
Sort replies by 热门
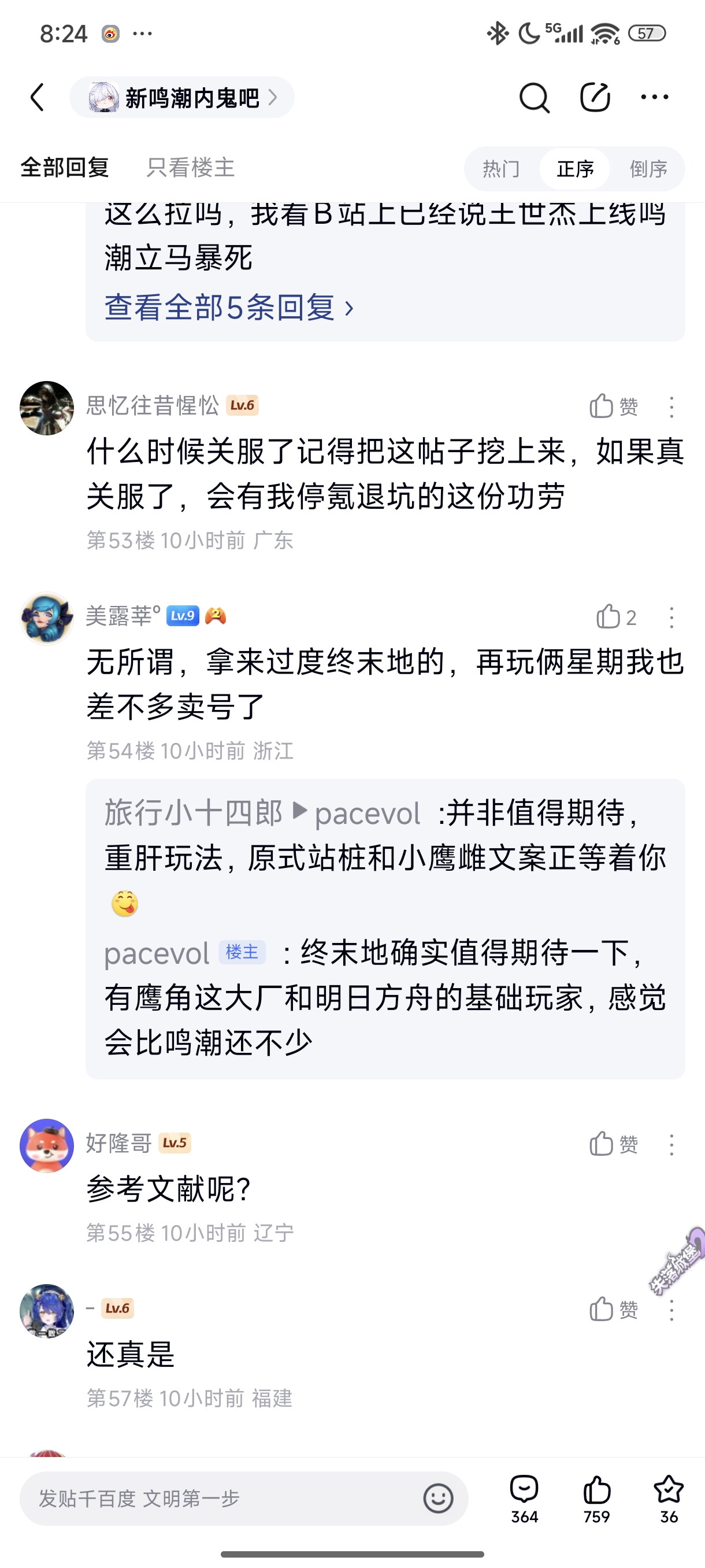(x=501, y=169)
